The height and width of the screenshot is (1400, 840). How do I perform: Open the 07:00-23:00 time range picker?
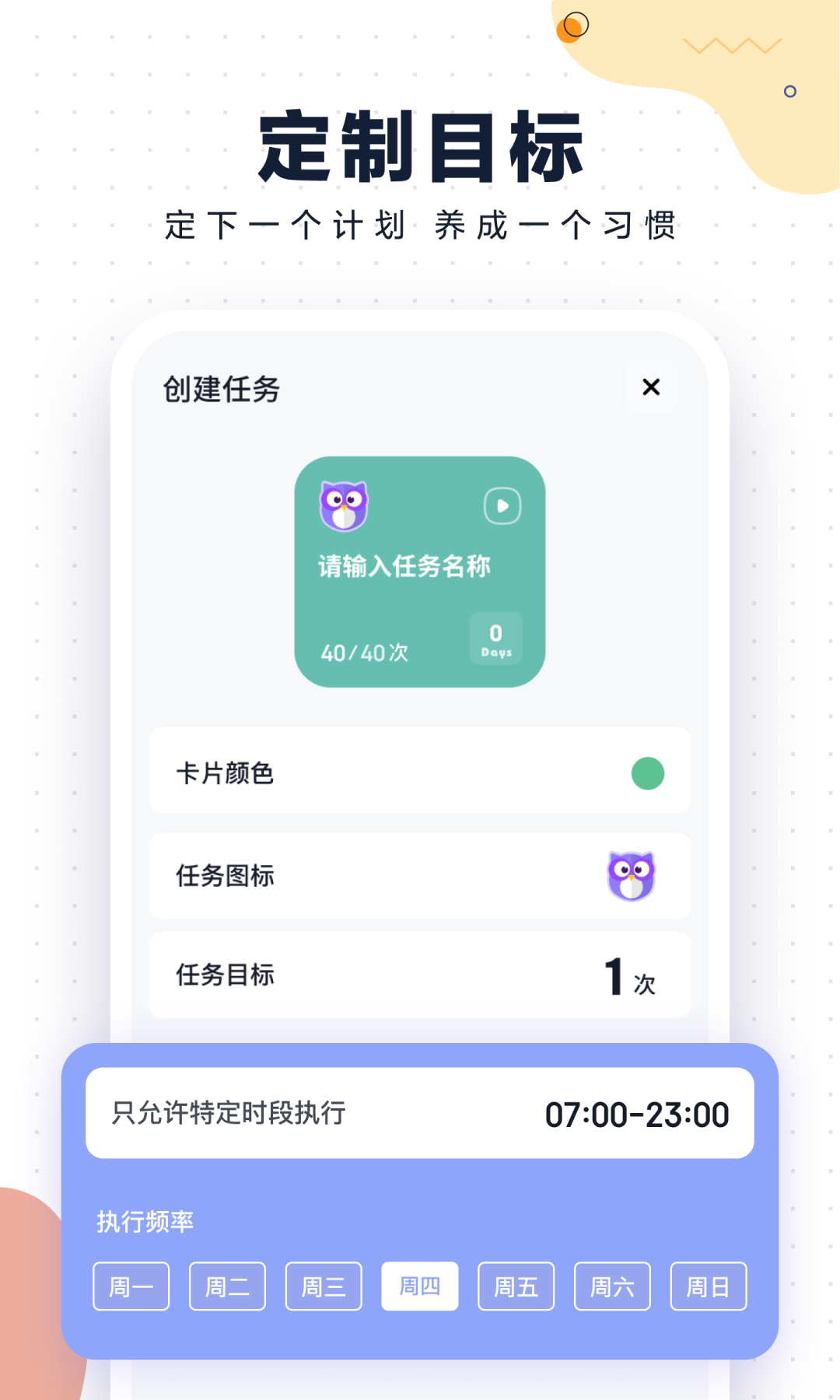point(636,1114)
